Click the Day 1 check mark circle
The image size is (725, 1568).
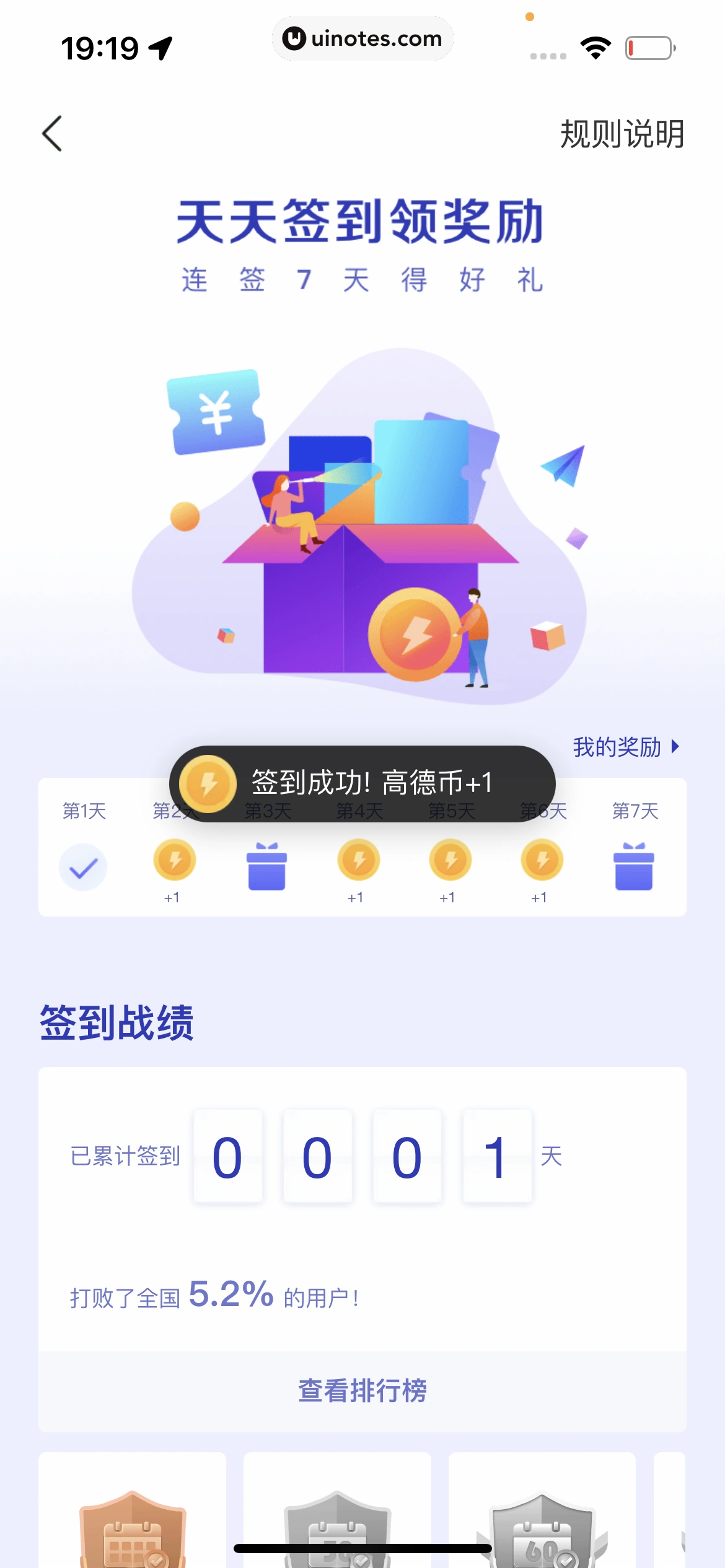[x=83, y=867]
